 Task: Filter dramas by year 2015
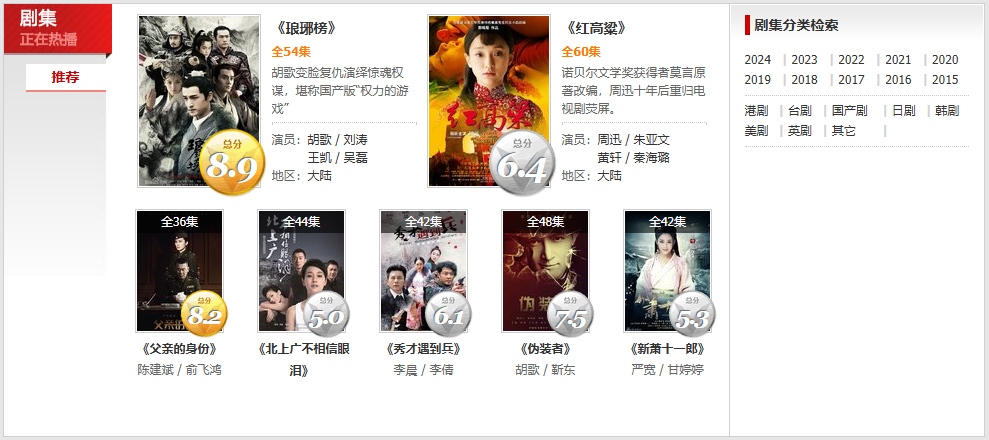pos(944,80)
